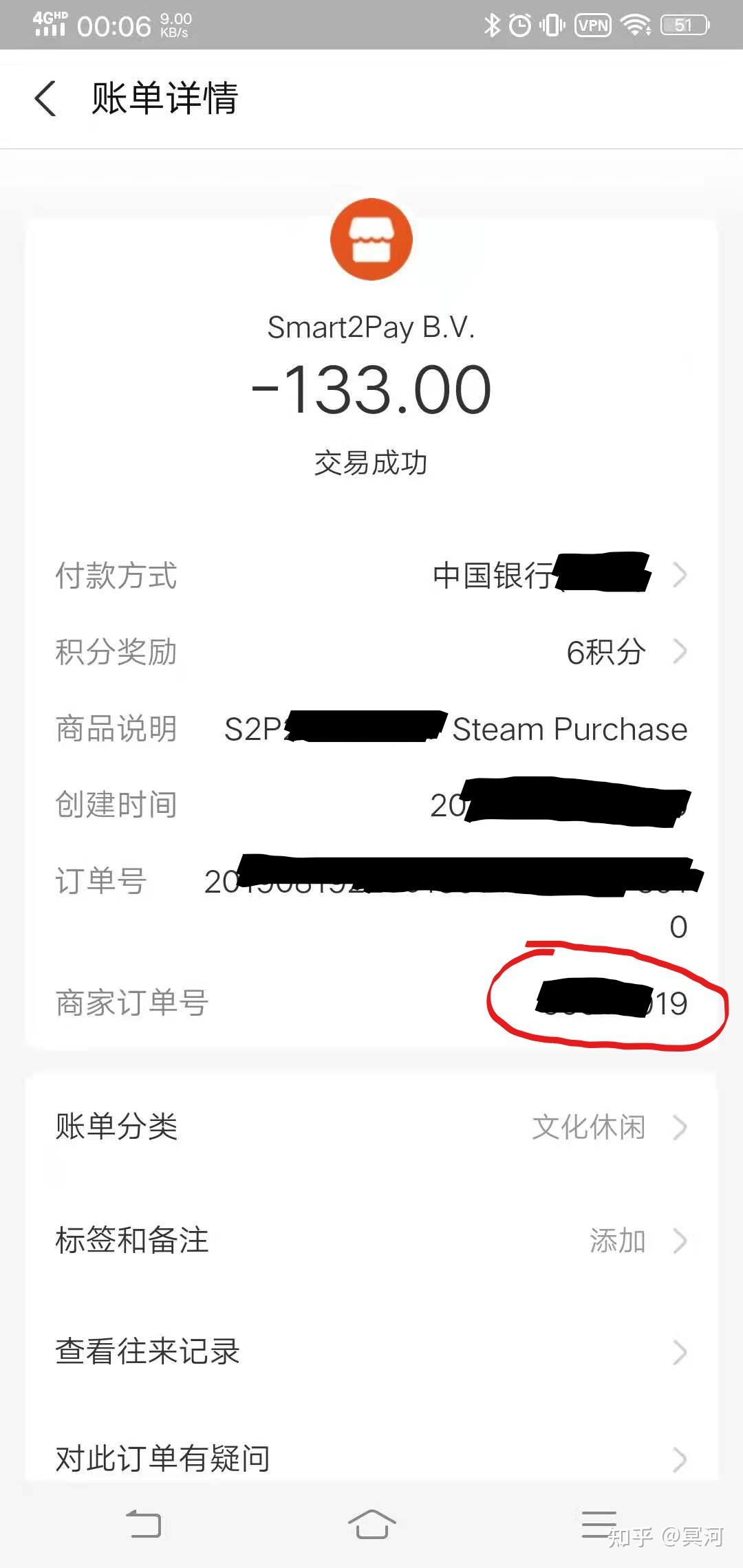743x1568 pixels.
Task: Open the Smart2Pay B.V. merchant icon
Action: coord(371,239)
